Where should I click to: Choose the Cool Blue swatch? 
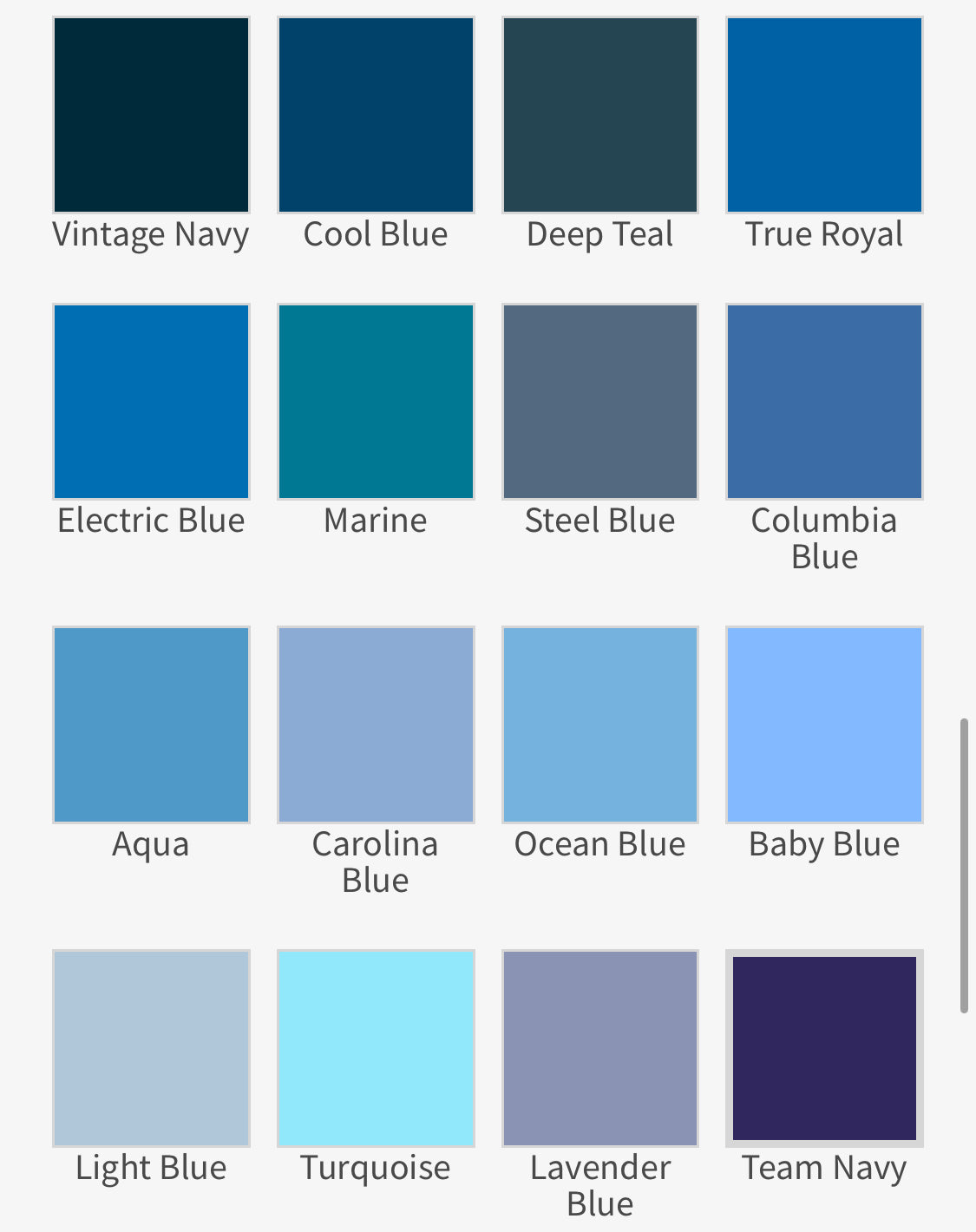[376, 115]
